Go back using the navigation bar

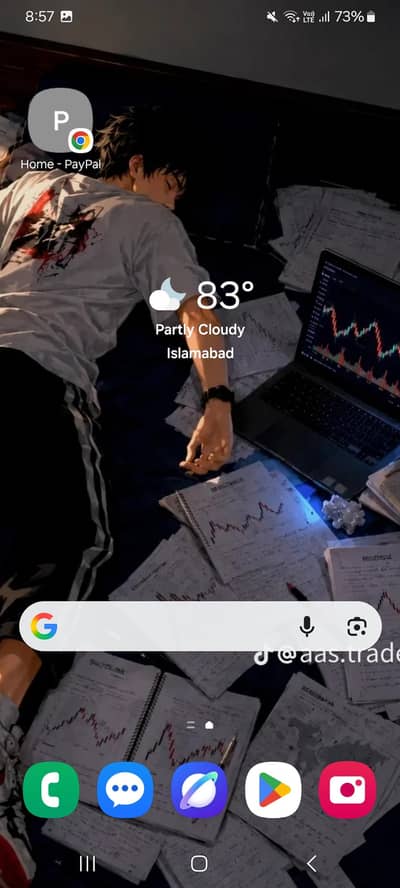click(x=311, y=863)
